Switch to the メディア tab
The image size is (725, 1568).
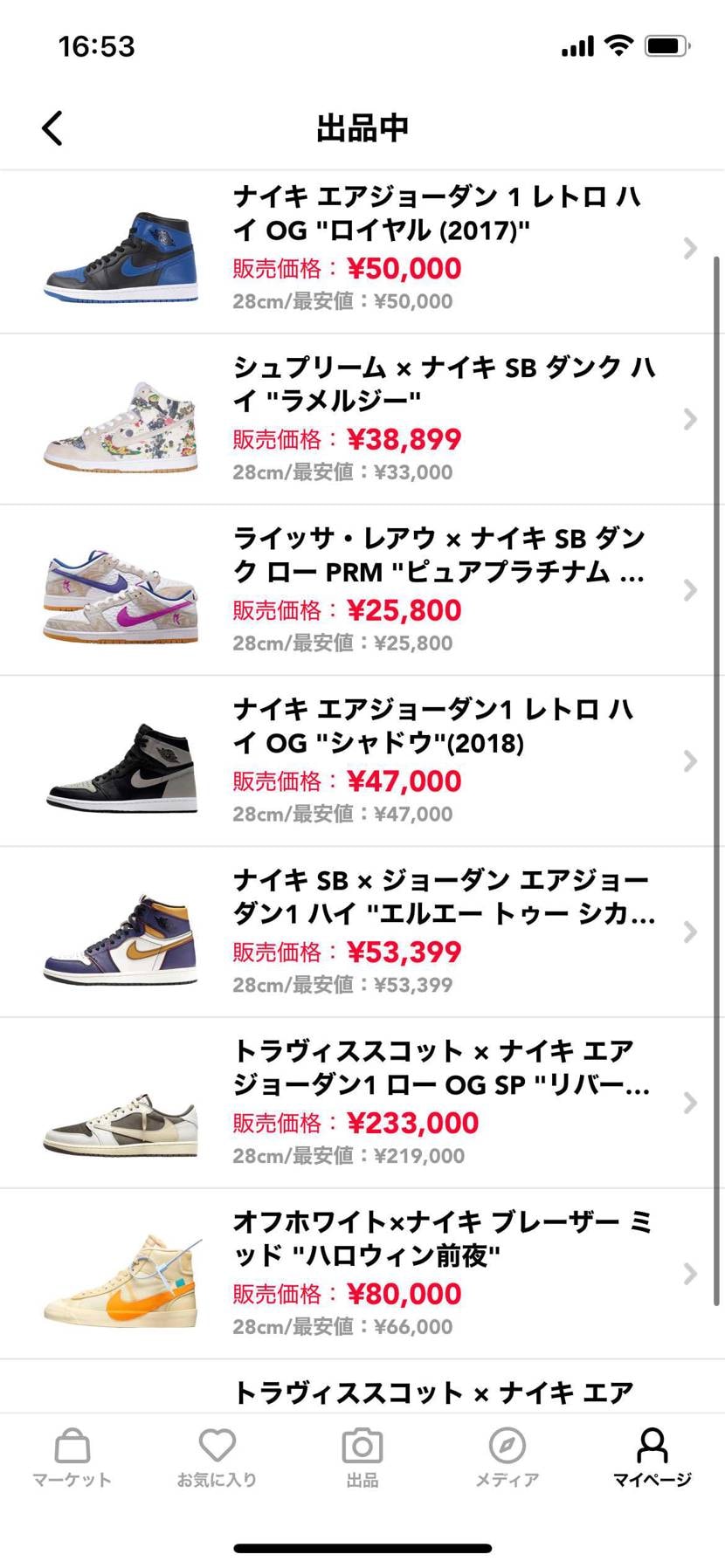tap(507, 1458)
